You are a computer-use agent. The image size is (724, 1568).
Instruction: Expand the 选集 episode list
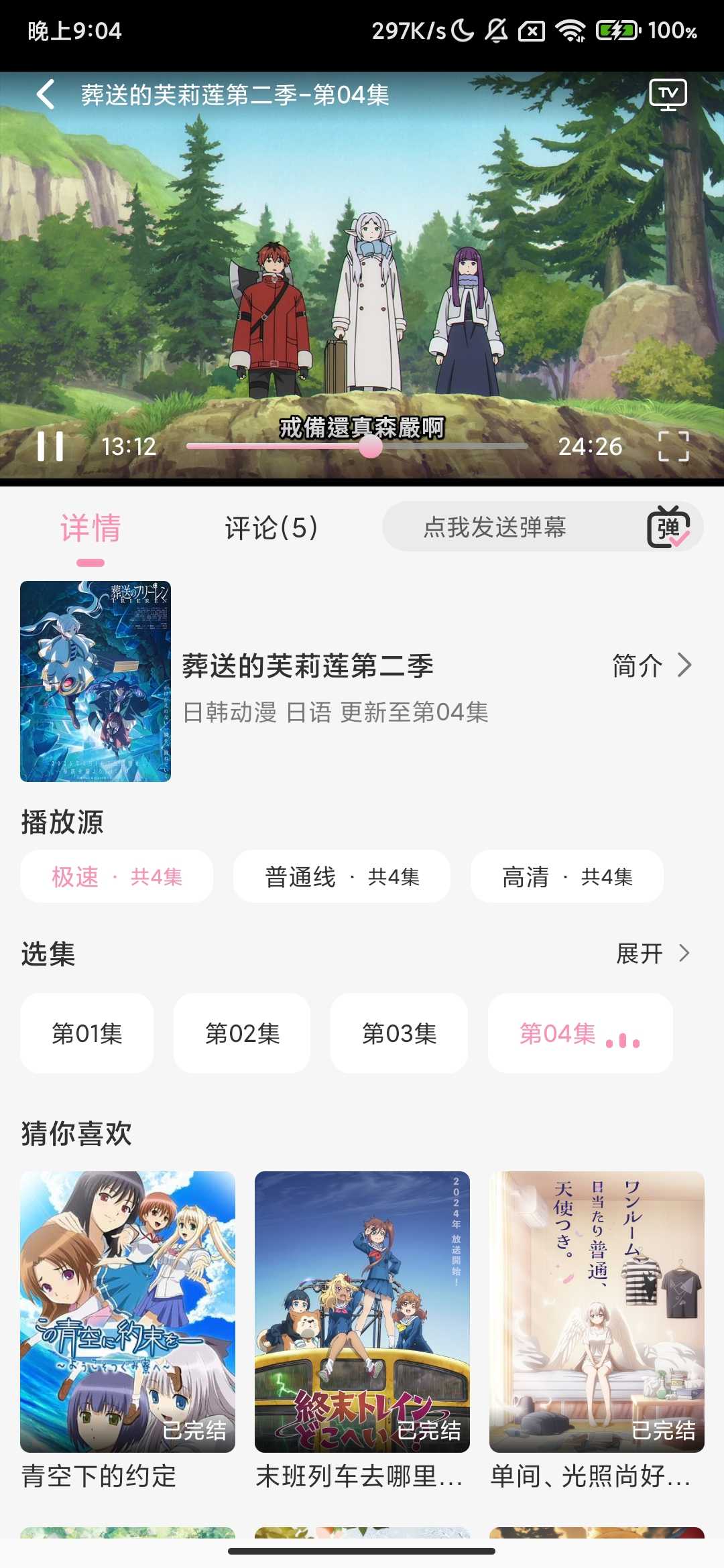tap(653, 953)
